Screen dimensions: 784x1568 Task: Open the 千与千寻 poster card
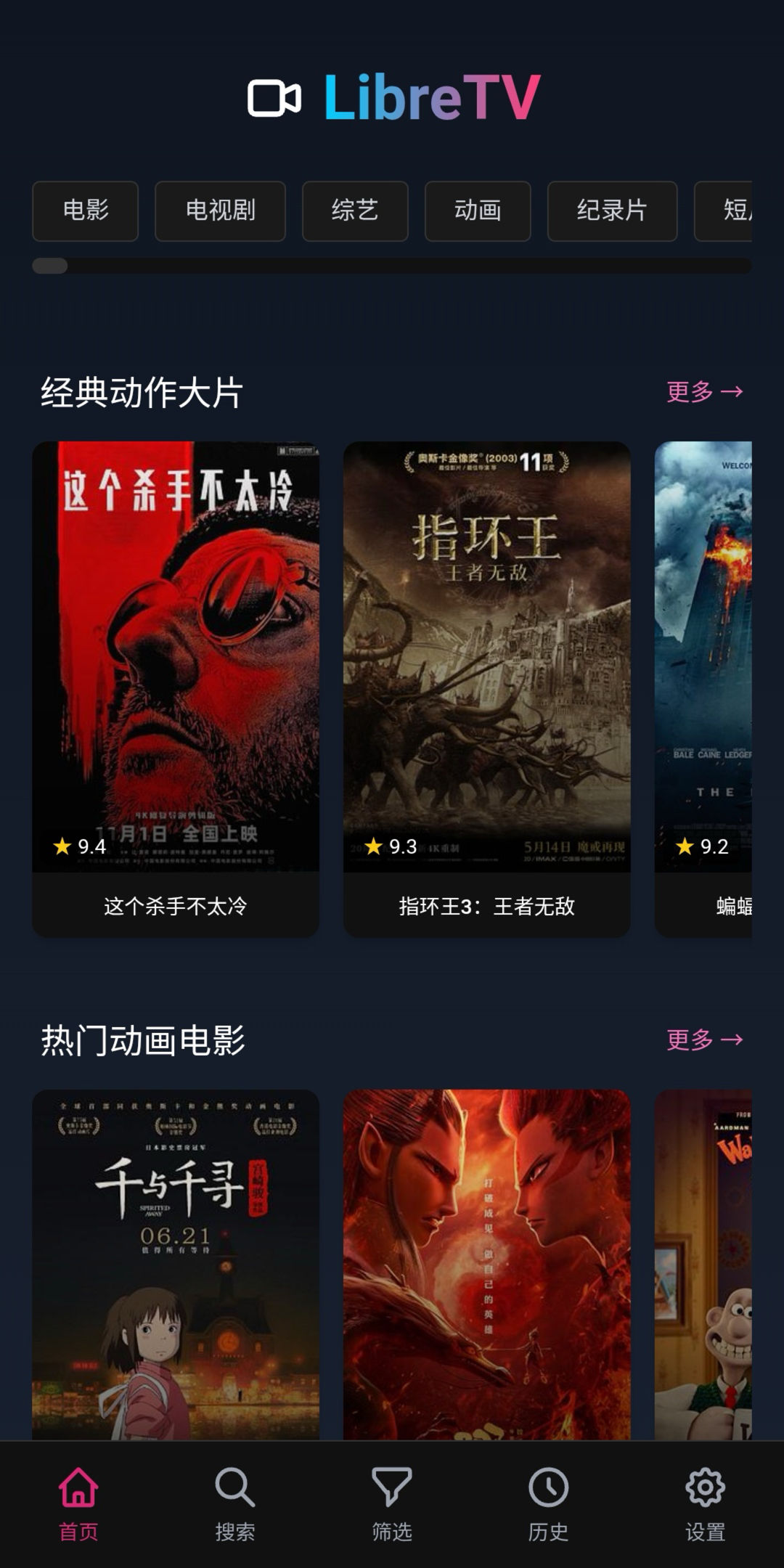tap(176, 1265)
